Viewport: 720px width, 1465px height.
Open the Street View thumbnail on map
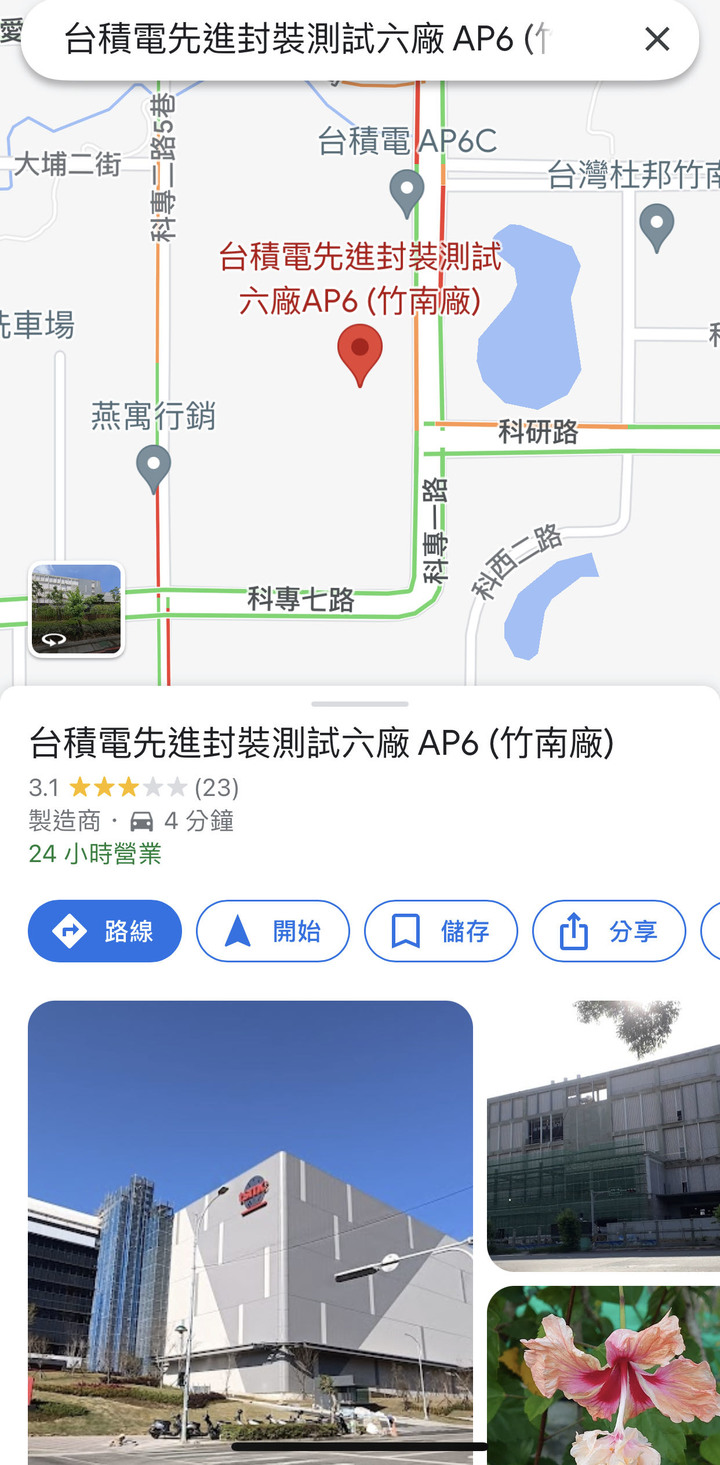[76, 609]
